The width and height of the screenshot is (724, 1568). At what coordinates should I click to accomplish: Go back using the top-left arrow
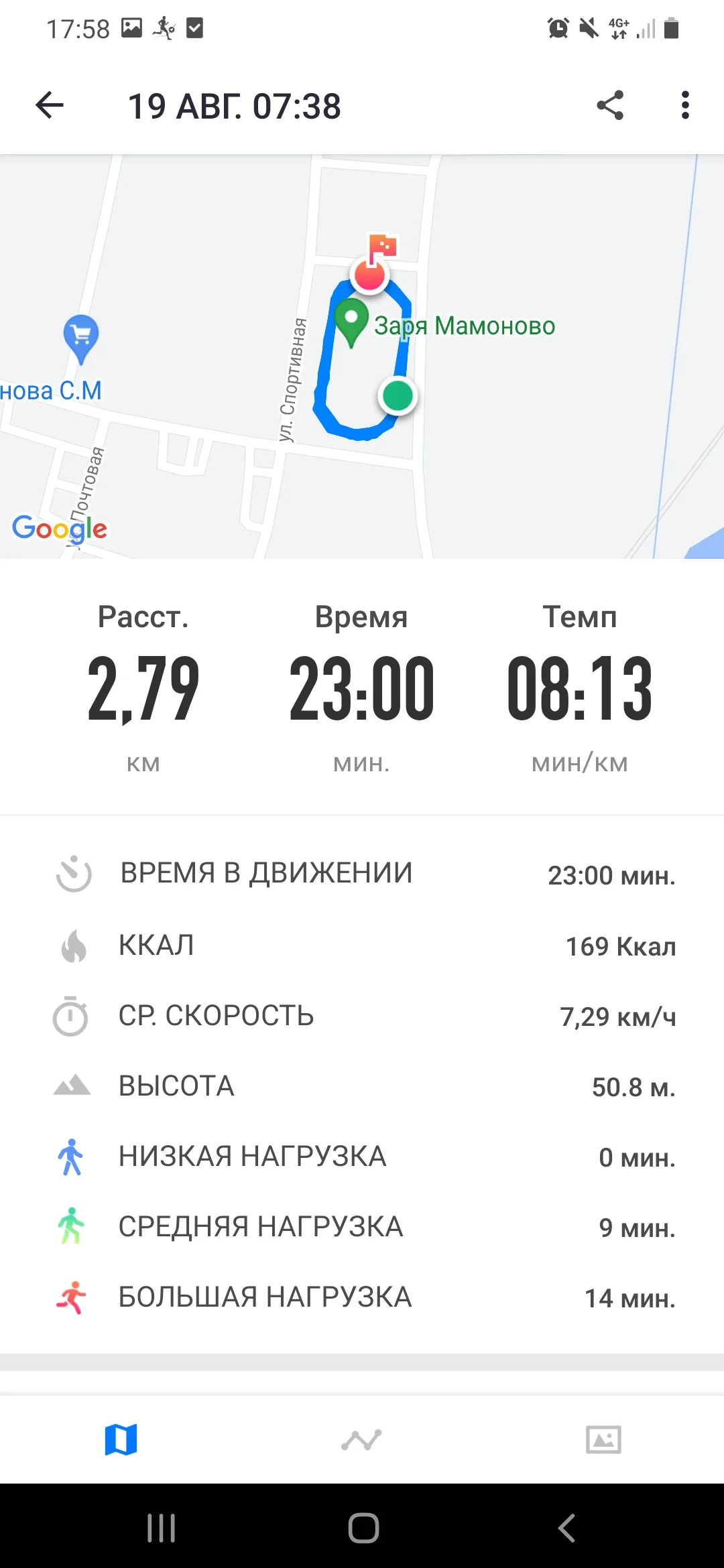tap(50, 105)
